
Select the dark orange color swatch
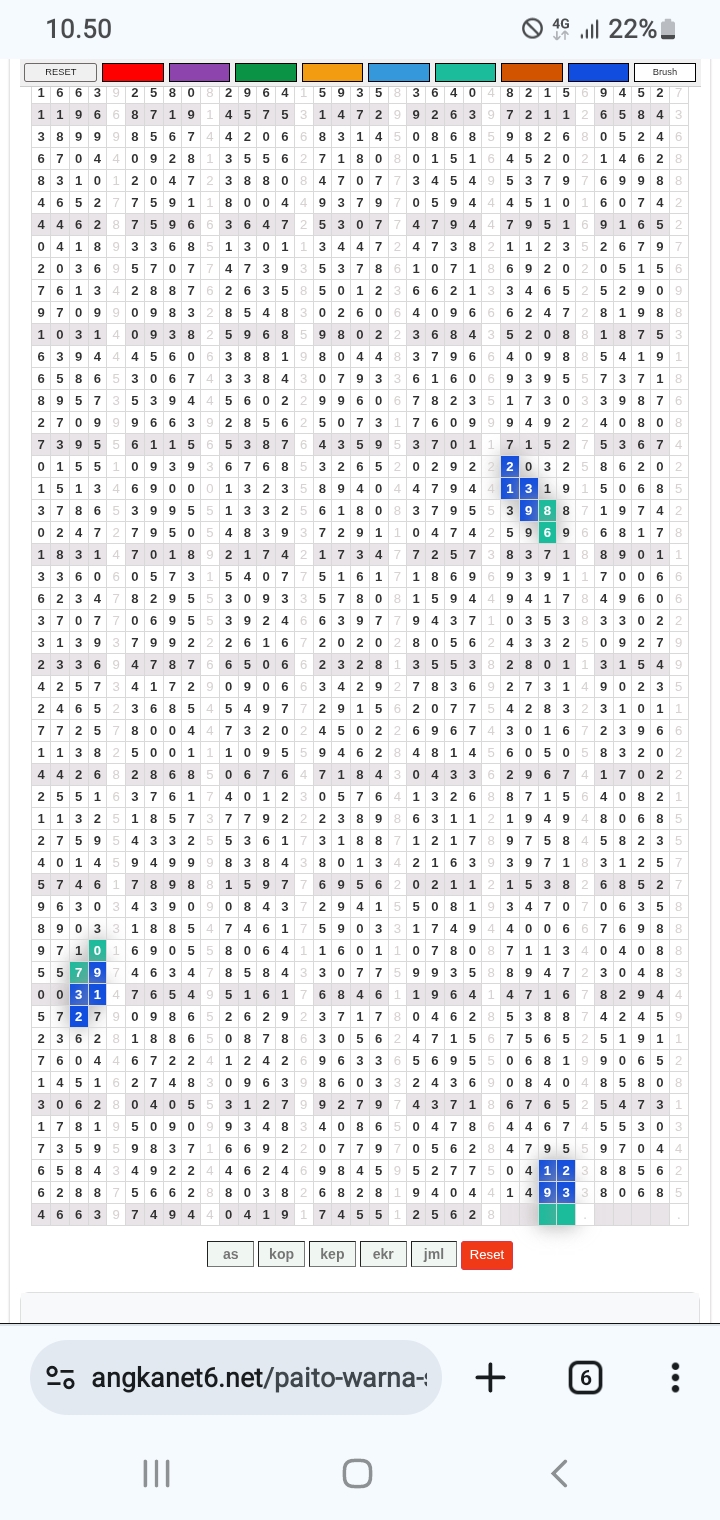(532, 72)
